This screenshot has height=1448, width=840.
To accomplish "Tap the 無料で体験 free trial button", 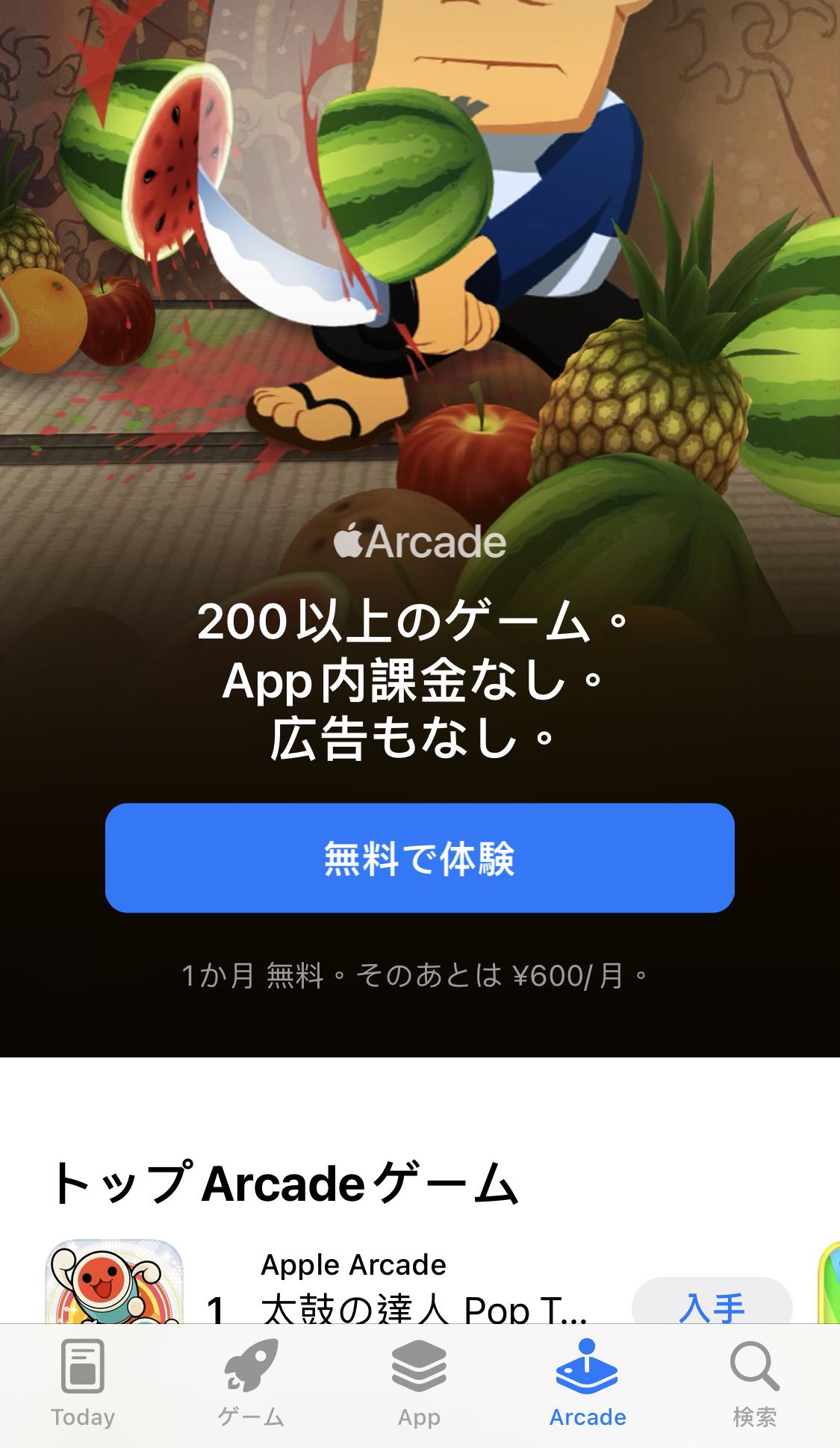I will click(x=420, y=858).
